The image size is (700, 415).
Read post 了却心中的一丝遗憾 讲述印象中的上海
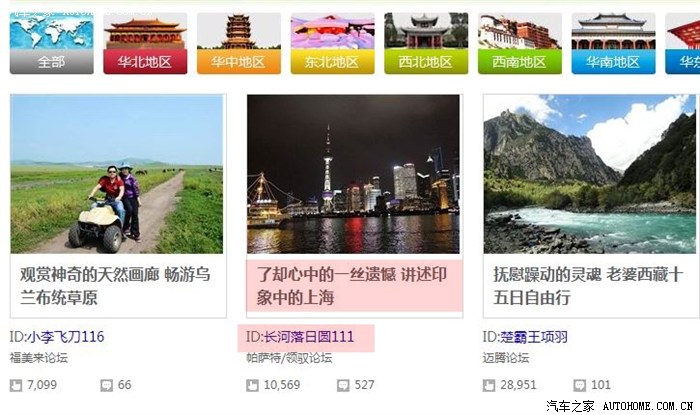351,285
